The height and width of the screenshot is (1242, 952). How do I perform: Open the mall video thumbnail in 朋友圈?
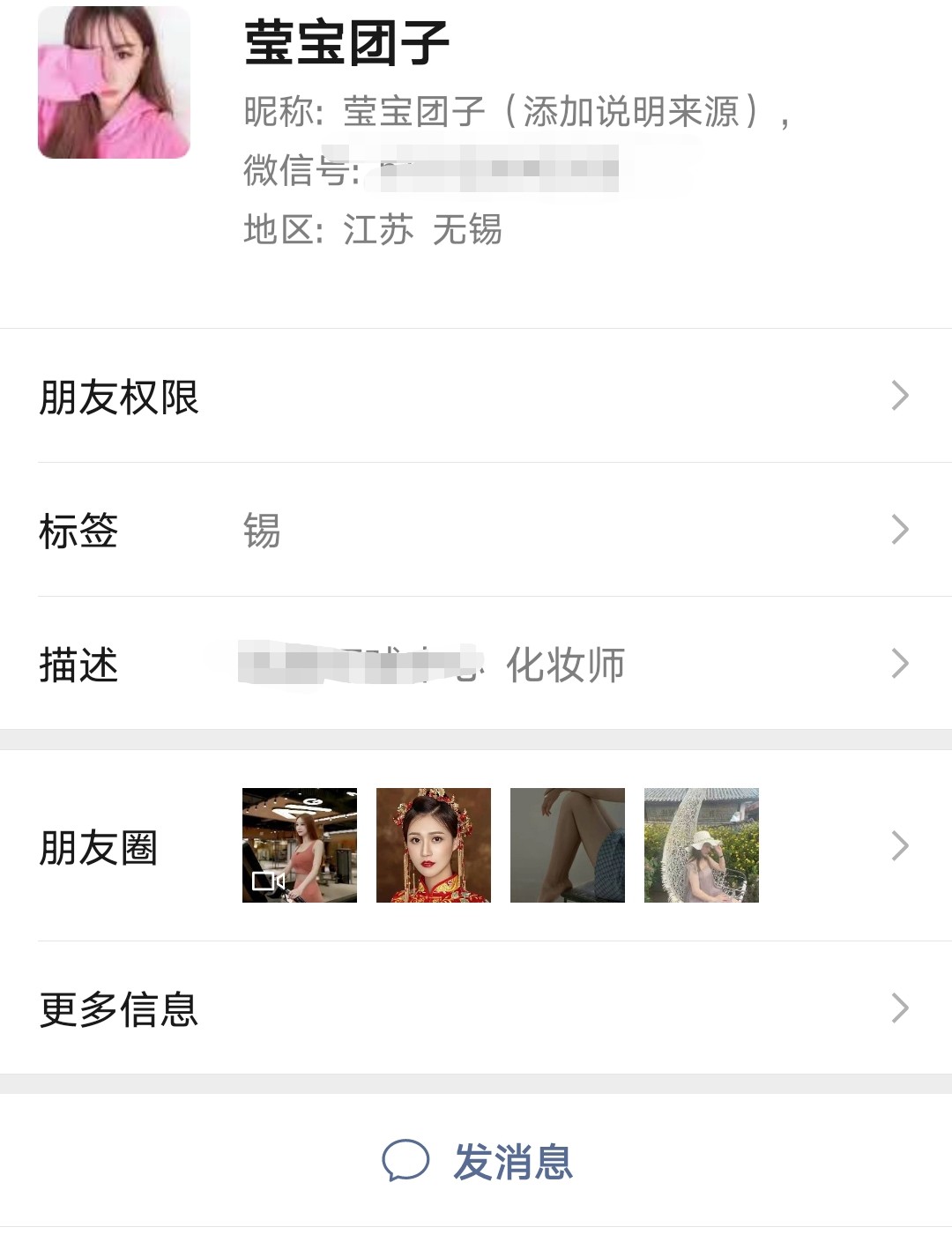click(x=300, y=845)
